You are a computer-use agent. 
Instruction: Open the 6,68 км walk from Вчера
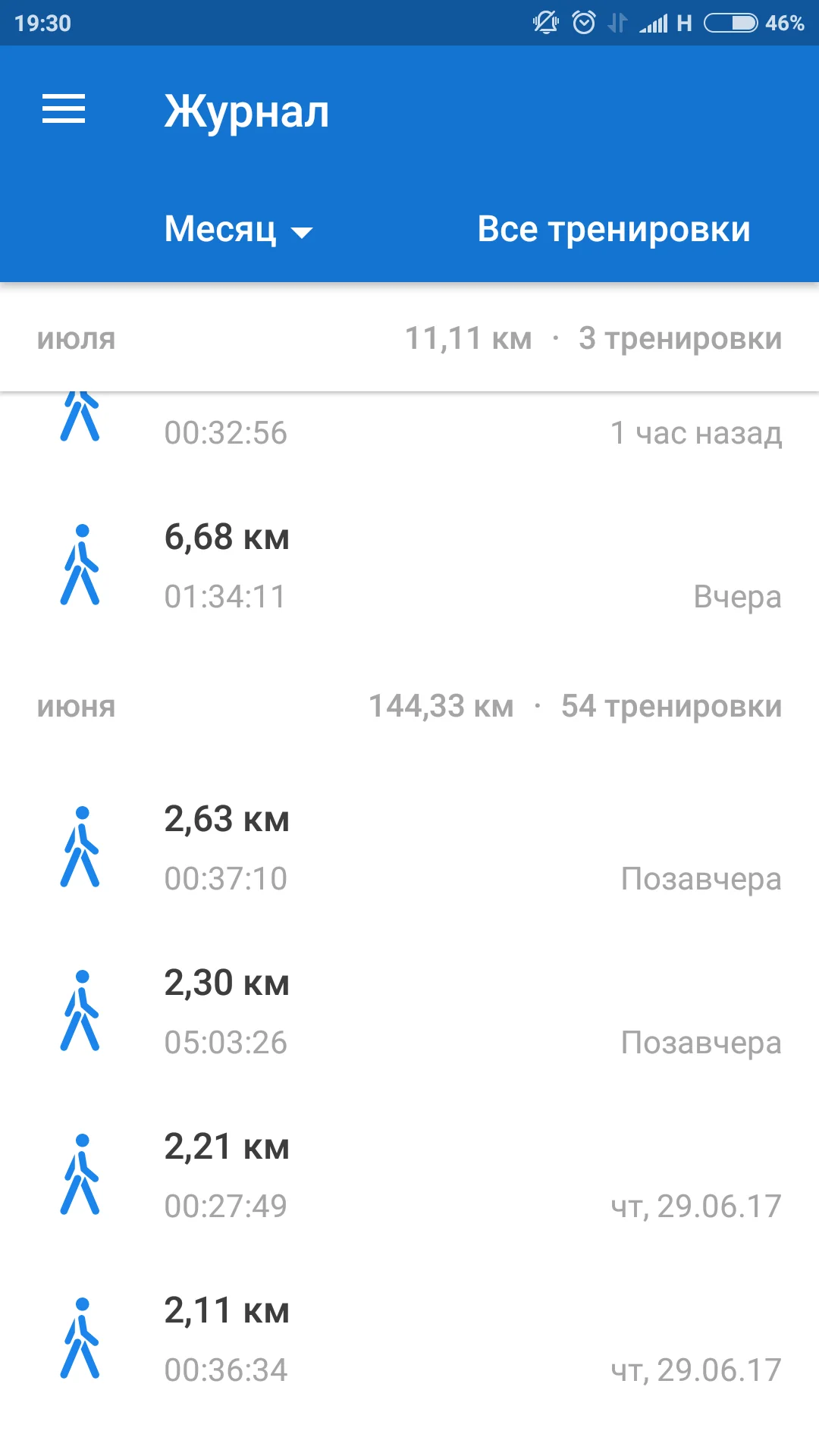[x=409, y=566]
